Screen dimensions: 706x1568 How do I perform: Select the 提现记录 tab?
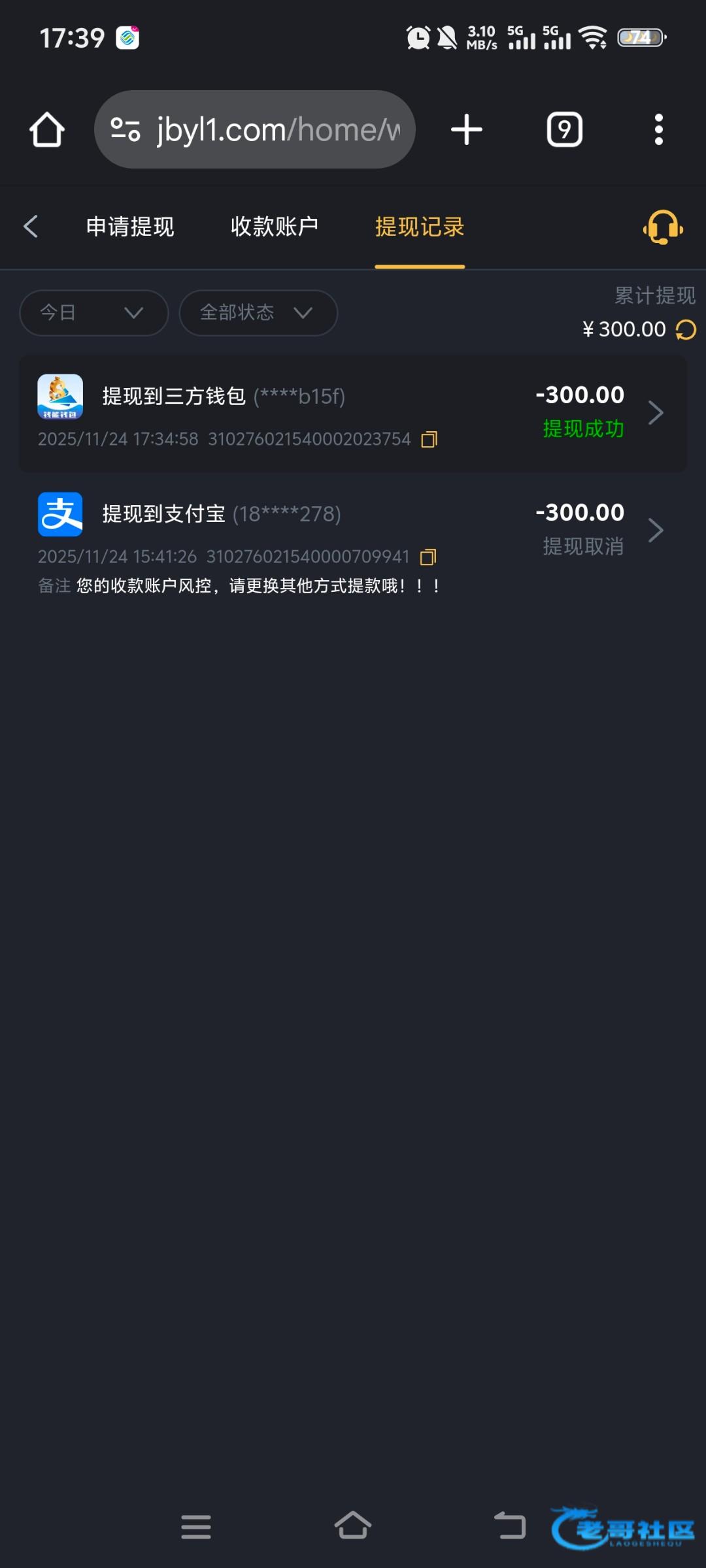pyautogui.click(x=420, y=227)
